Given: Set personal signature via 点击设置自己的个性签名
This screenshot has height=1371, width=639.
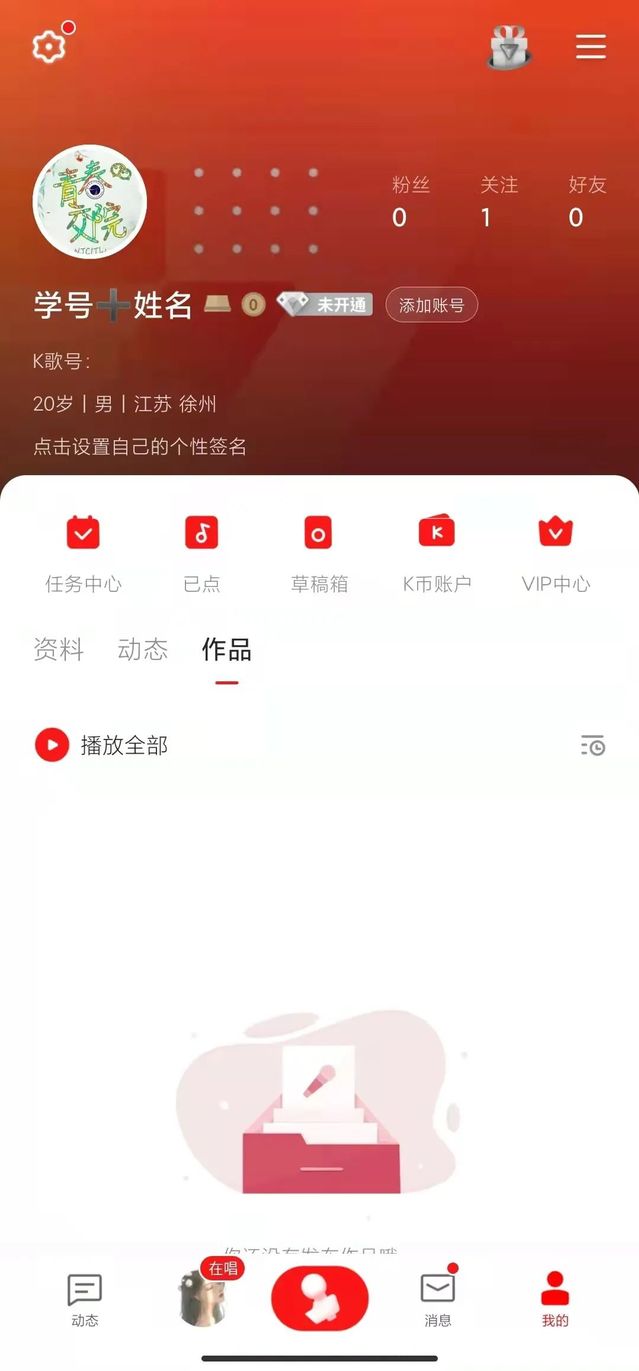Looking at the screenshot, I should [140, 447].
